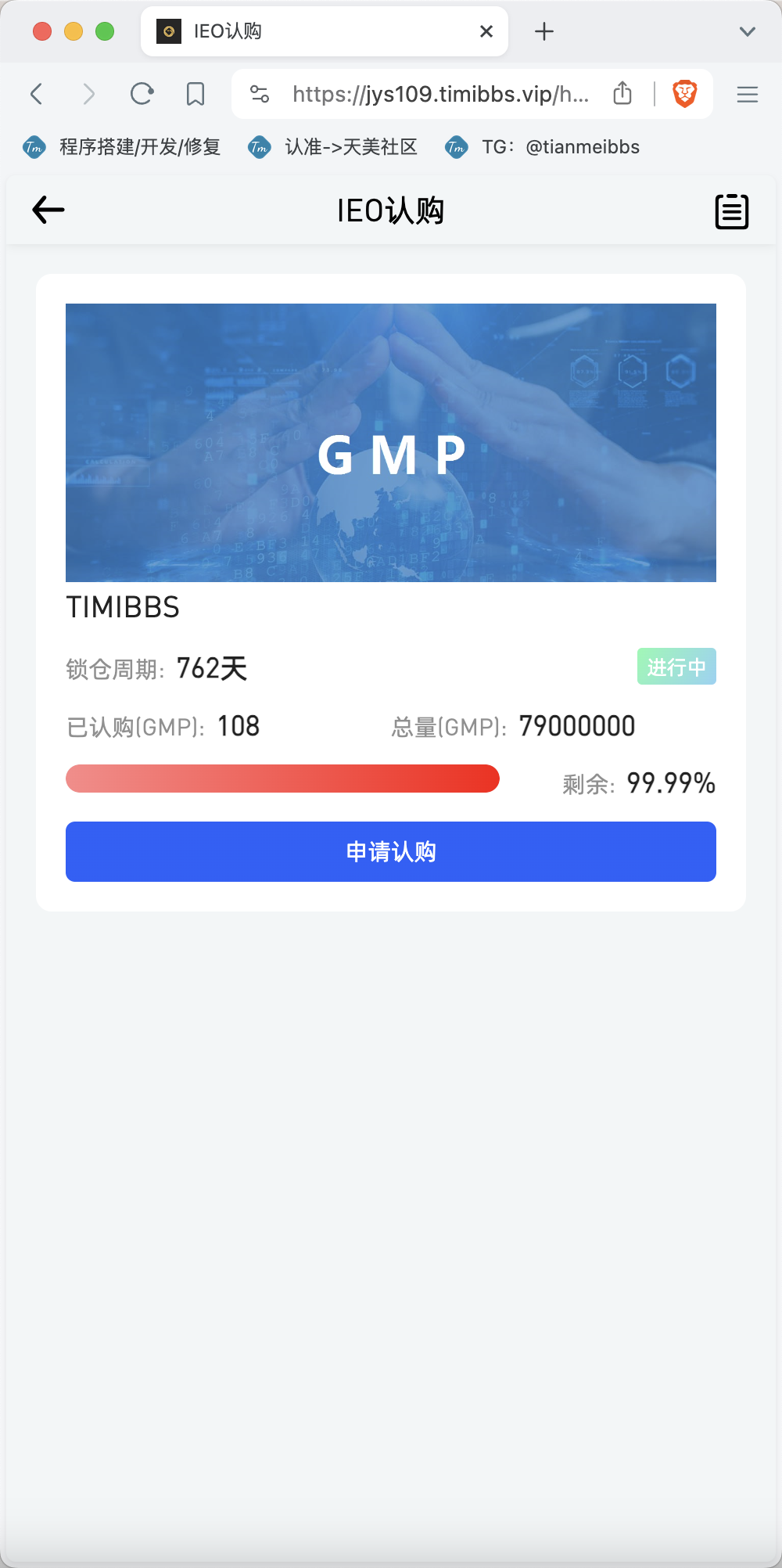Open site settings icon in address bar
Viewport: 782px width, 1568px height.
coord(260,94)
